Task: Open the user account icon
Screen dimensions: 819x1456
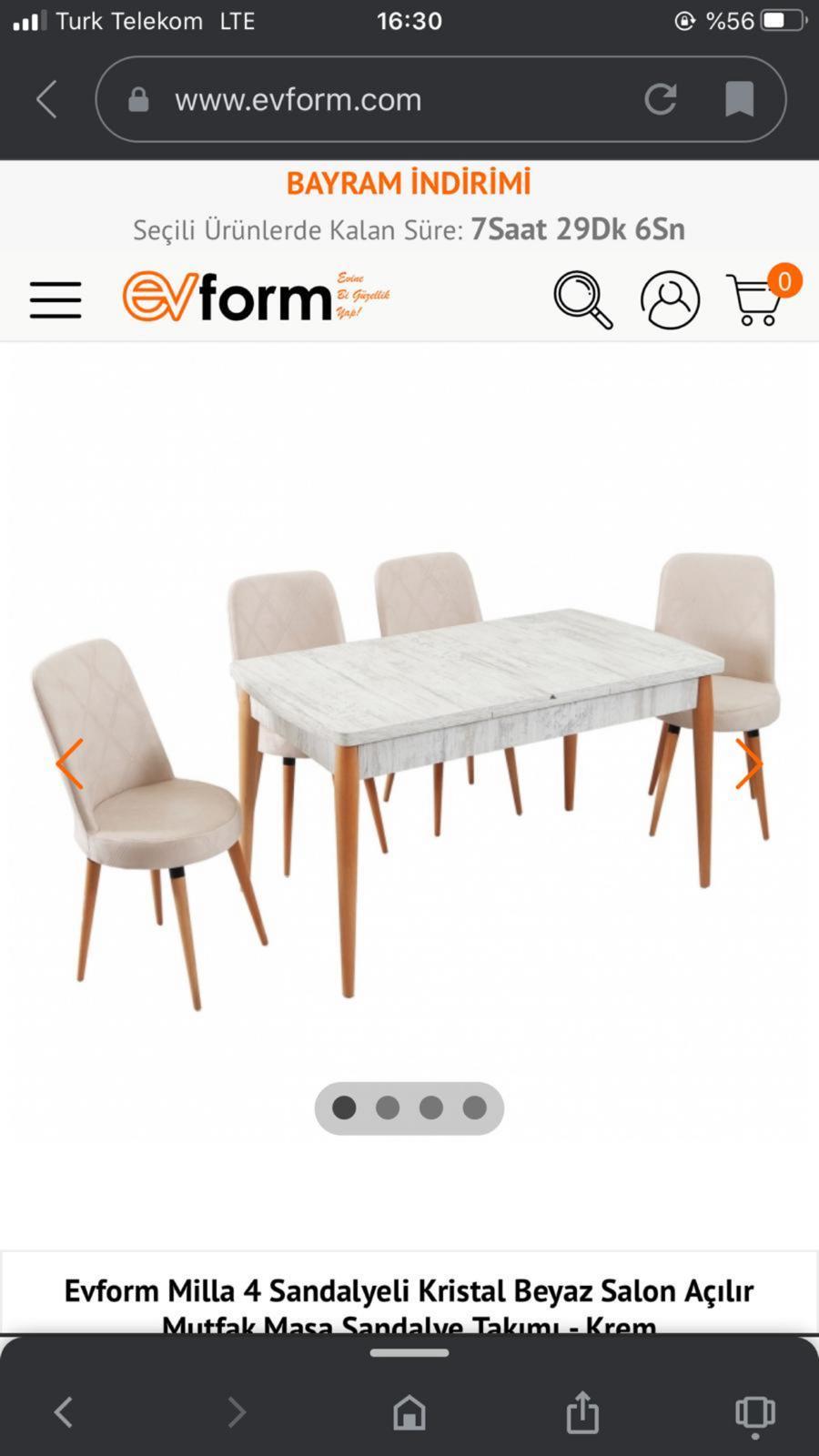Action: point(670,299)
